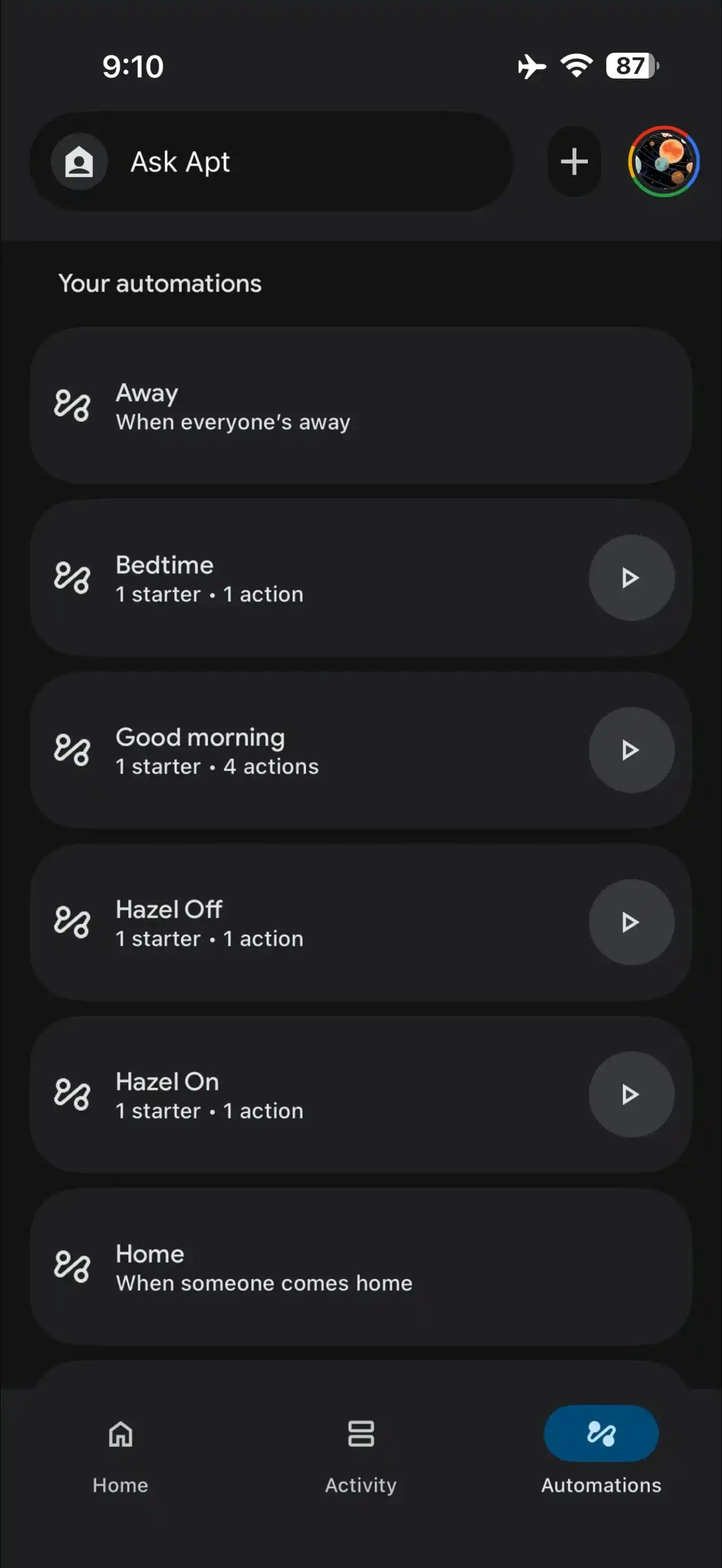Click the Good morning automation icon
Image resolution: width=722 pixels, height=1568 pixels.
tap(73, 750)
